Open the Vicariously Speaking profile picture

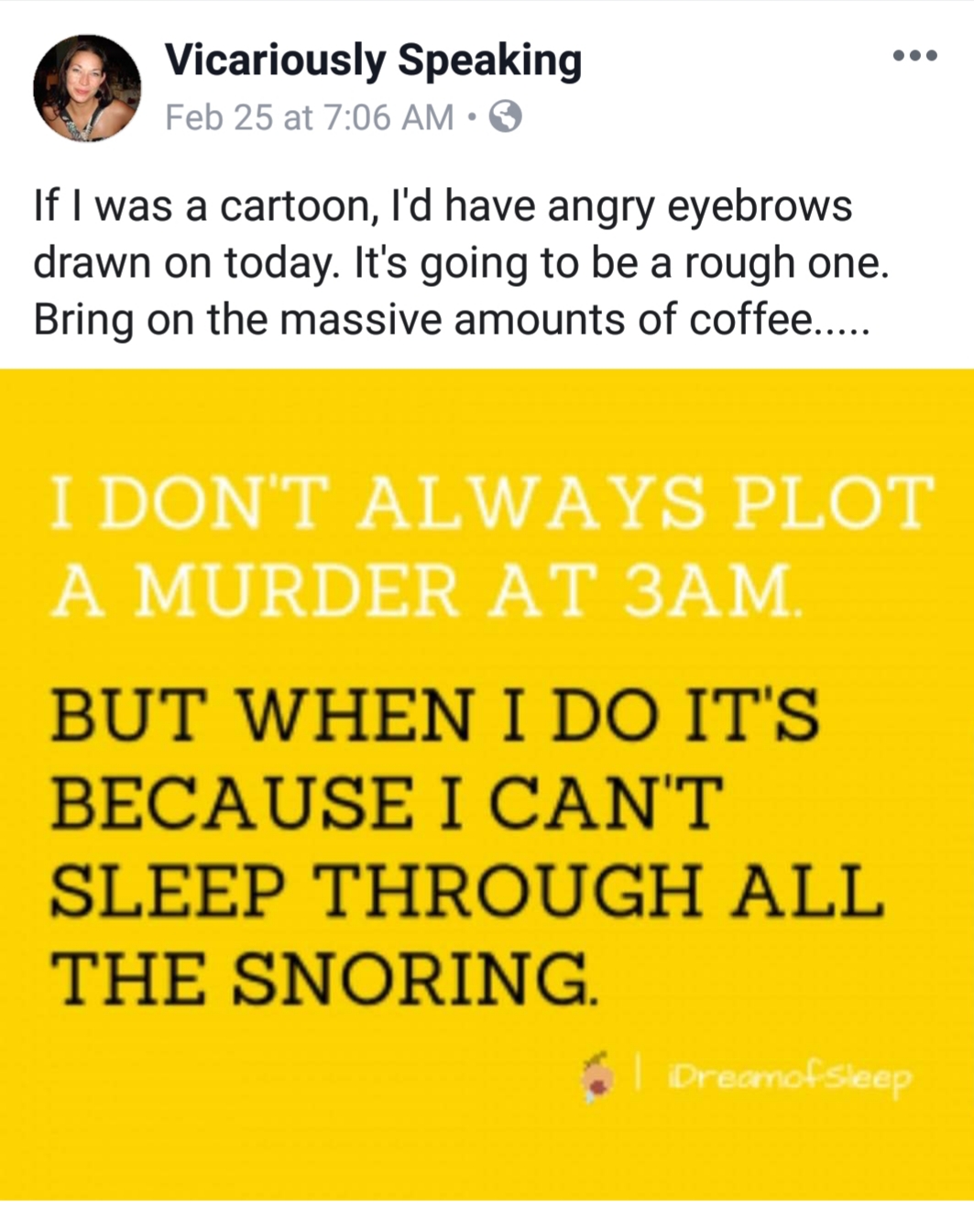[x=87, y=89]
